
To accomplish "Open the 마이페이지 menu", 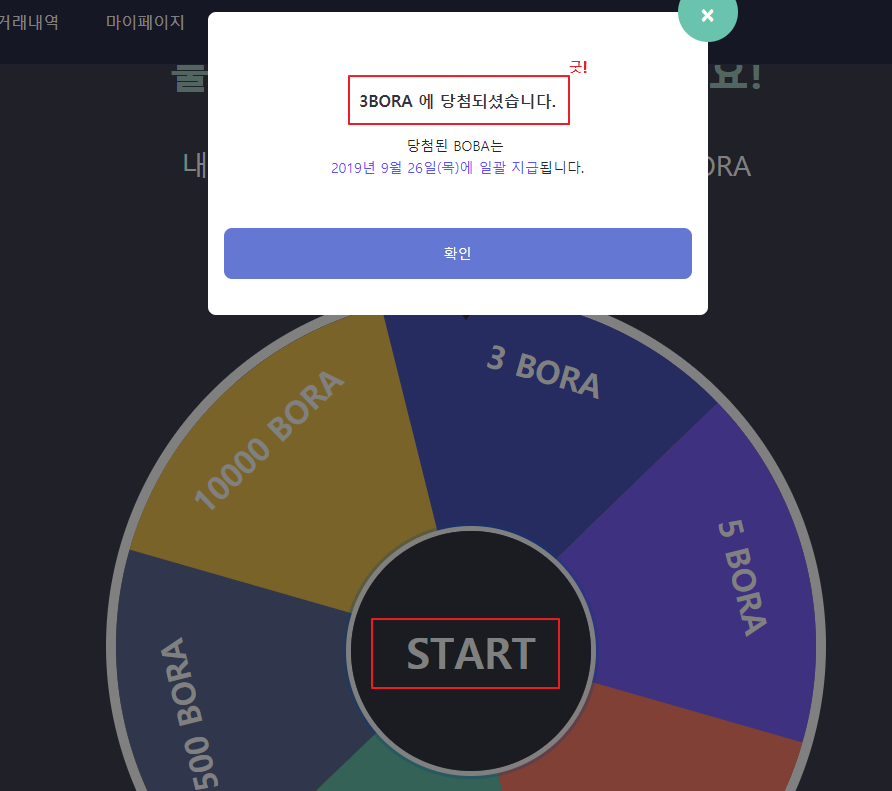I will (x=145, y=22).
